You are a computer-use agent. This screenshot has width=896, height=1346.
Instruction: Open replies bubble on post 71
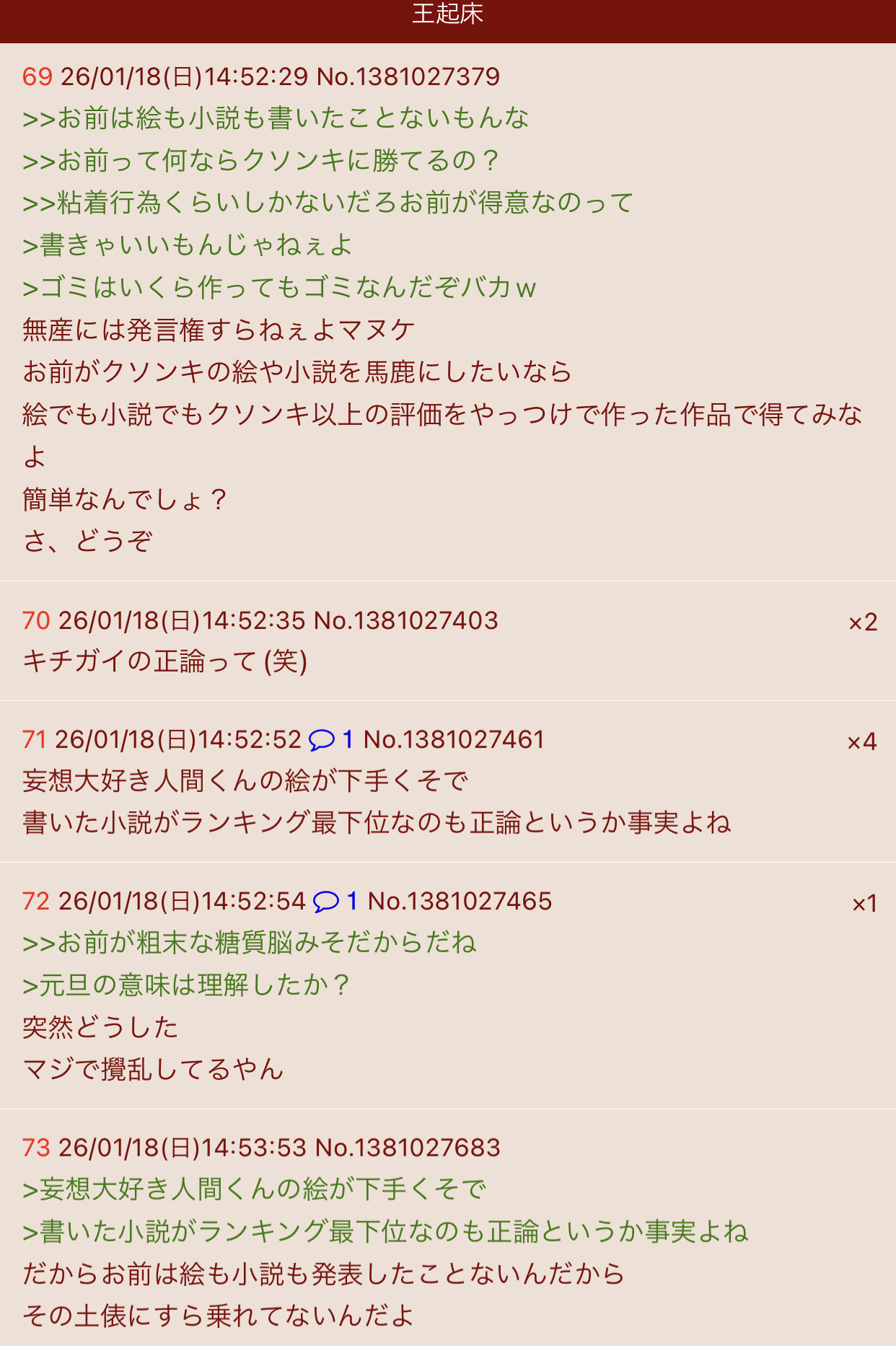point(330,739)
